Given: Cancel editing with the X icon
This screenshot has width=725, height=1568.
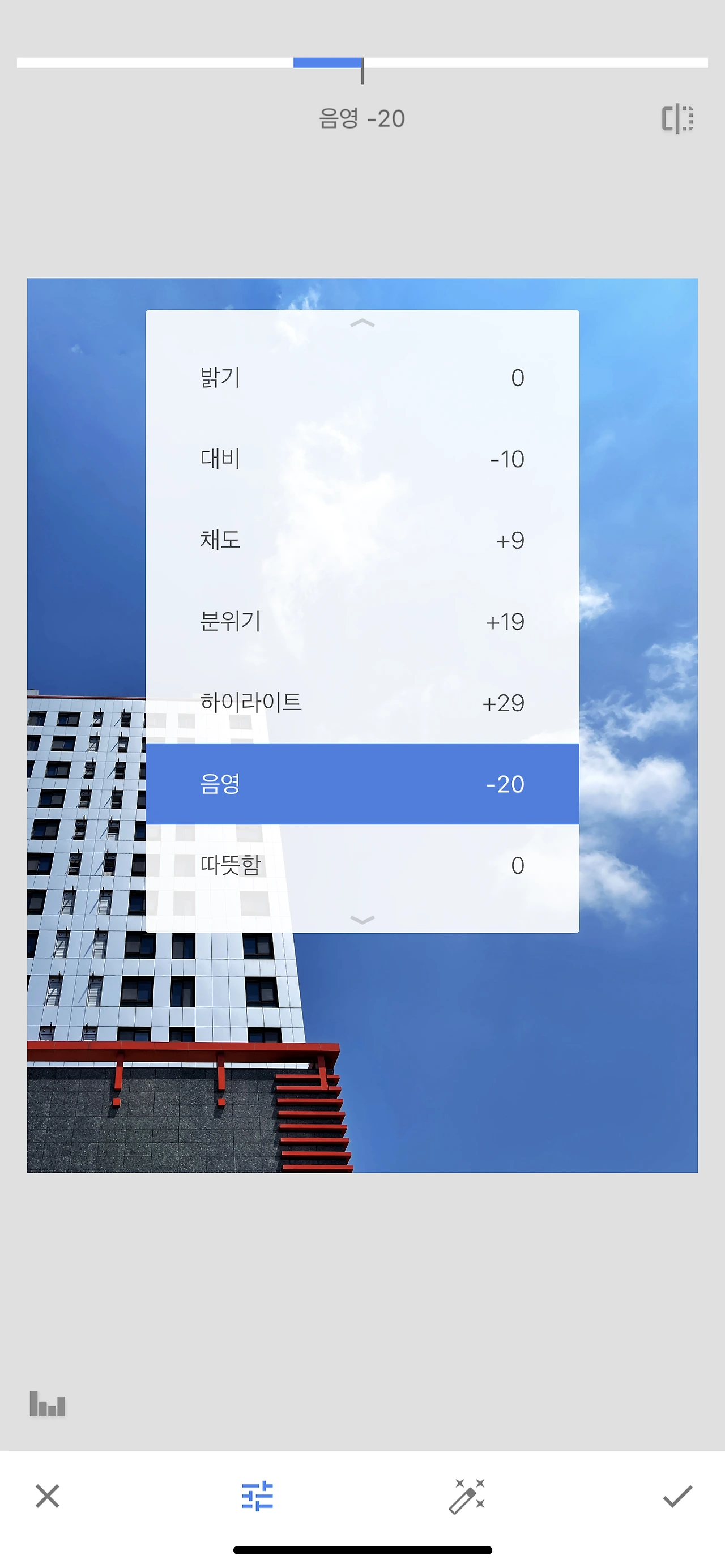Looking at the screenshot, I should tap(48, 1497).
